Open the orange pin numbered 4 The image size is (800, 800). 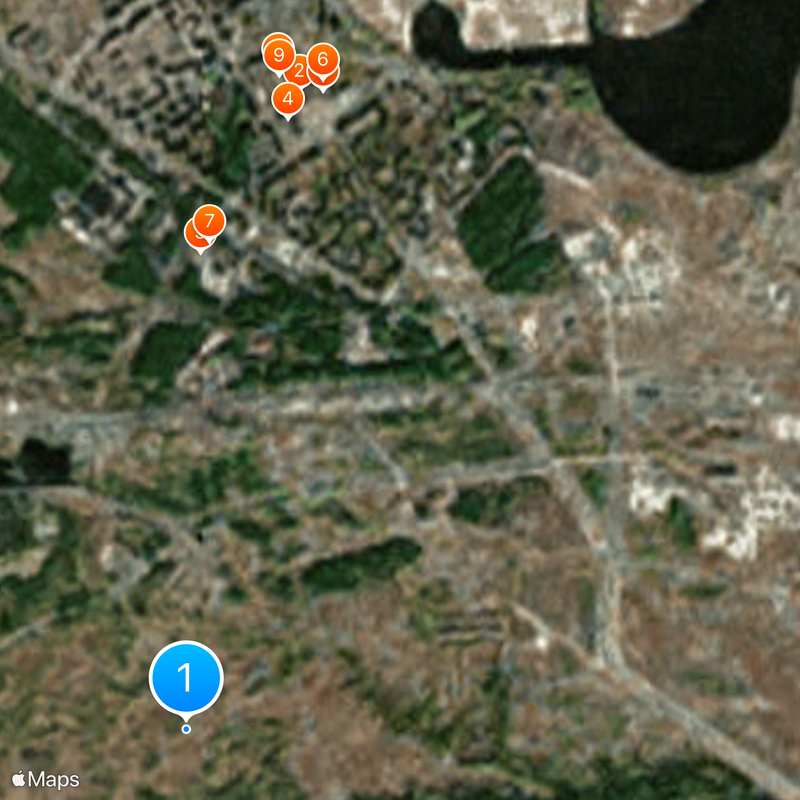(x=288, y=98)
